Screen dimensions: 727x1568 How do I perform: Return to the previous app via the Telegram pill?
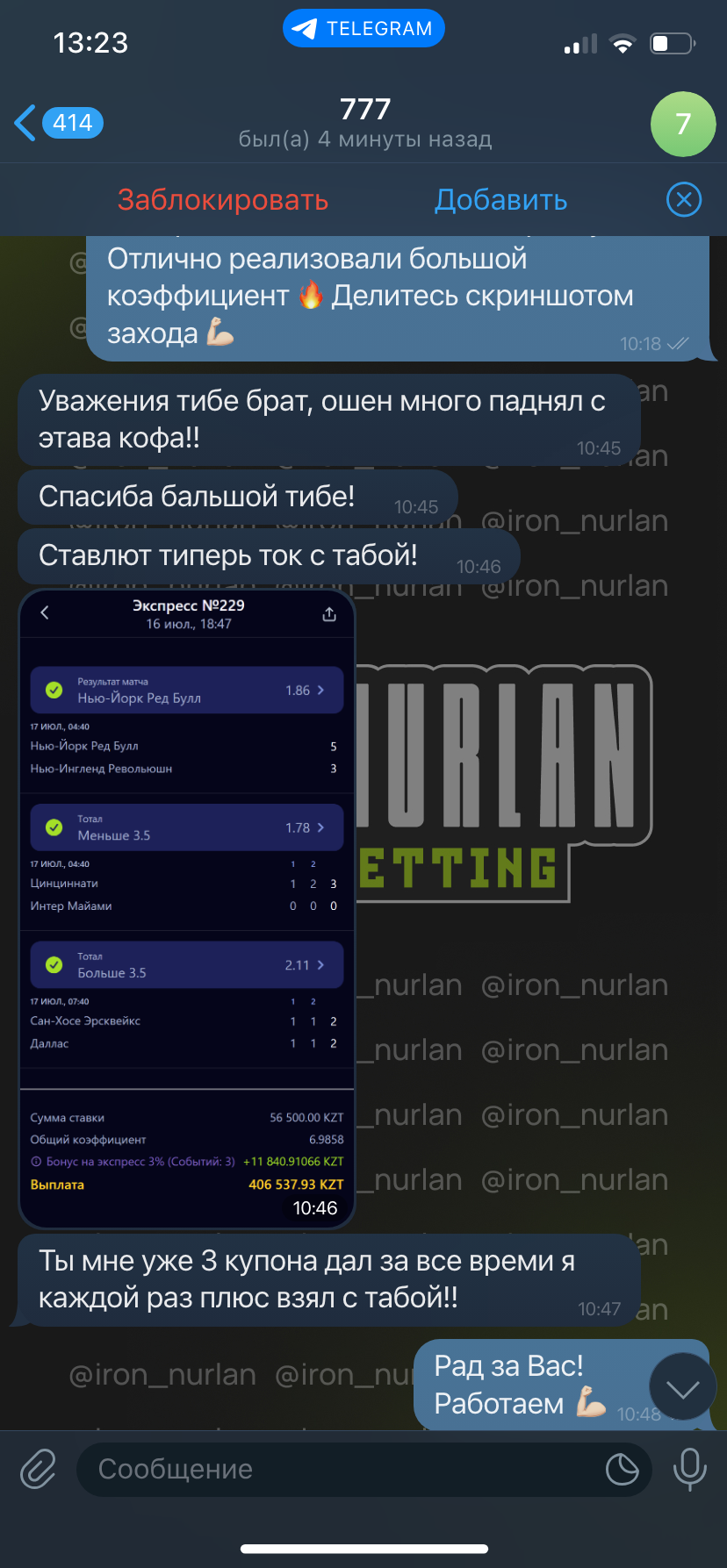coord(363,29)
